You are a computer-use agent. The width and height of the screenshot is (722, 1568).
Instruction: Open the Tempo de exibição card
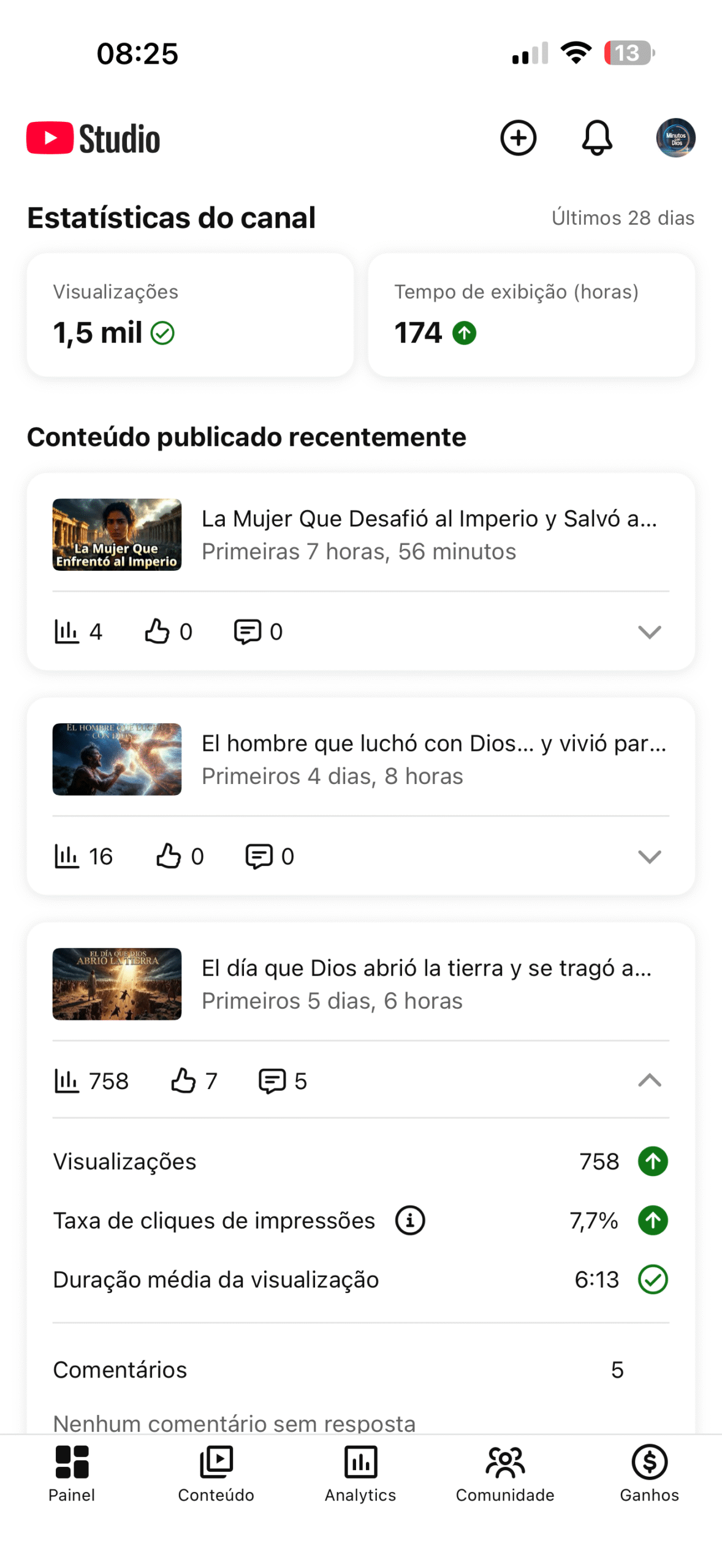(531, 315)
